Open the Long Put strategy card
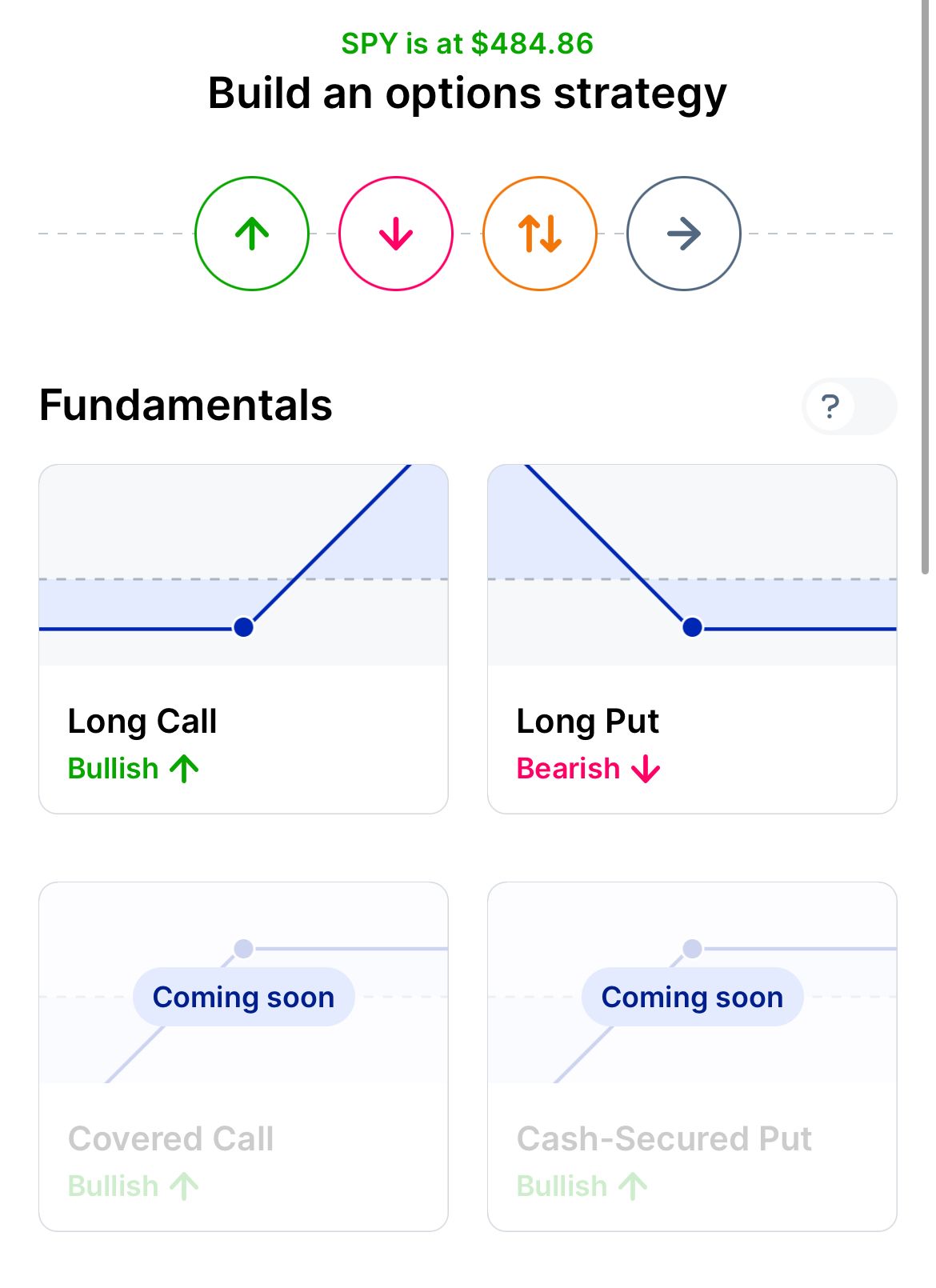 [x=692, y=638]
